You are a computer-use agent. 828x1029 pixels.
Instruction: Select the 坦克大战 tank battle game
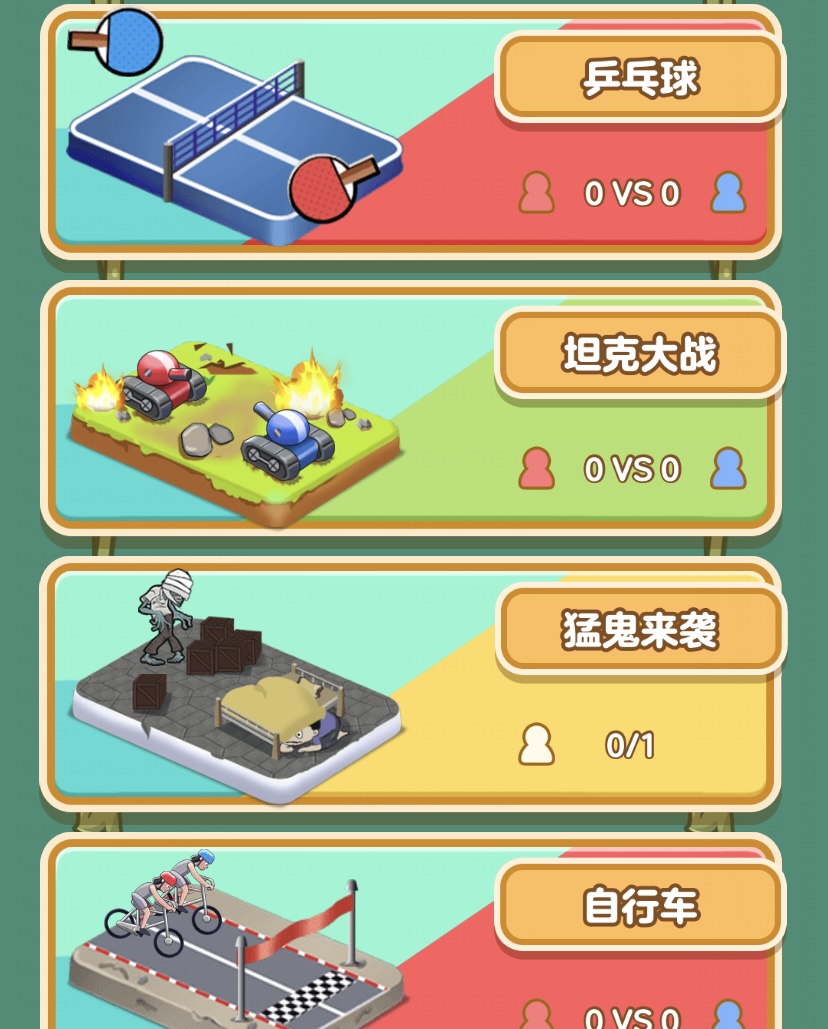(x=640, y=355)
